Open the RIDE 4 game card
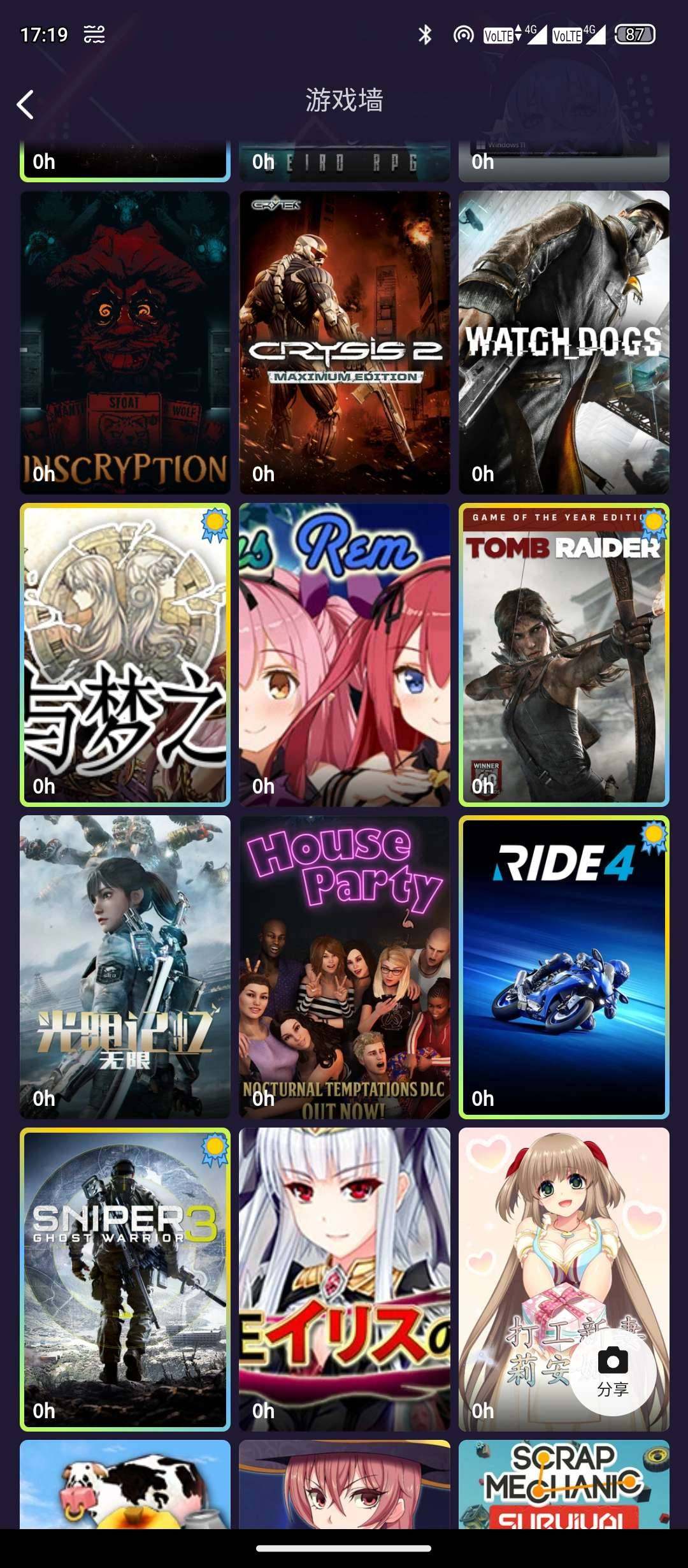The image size is (688, 1568). pyautogui.click(x=564, y=967)
